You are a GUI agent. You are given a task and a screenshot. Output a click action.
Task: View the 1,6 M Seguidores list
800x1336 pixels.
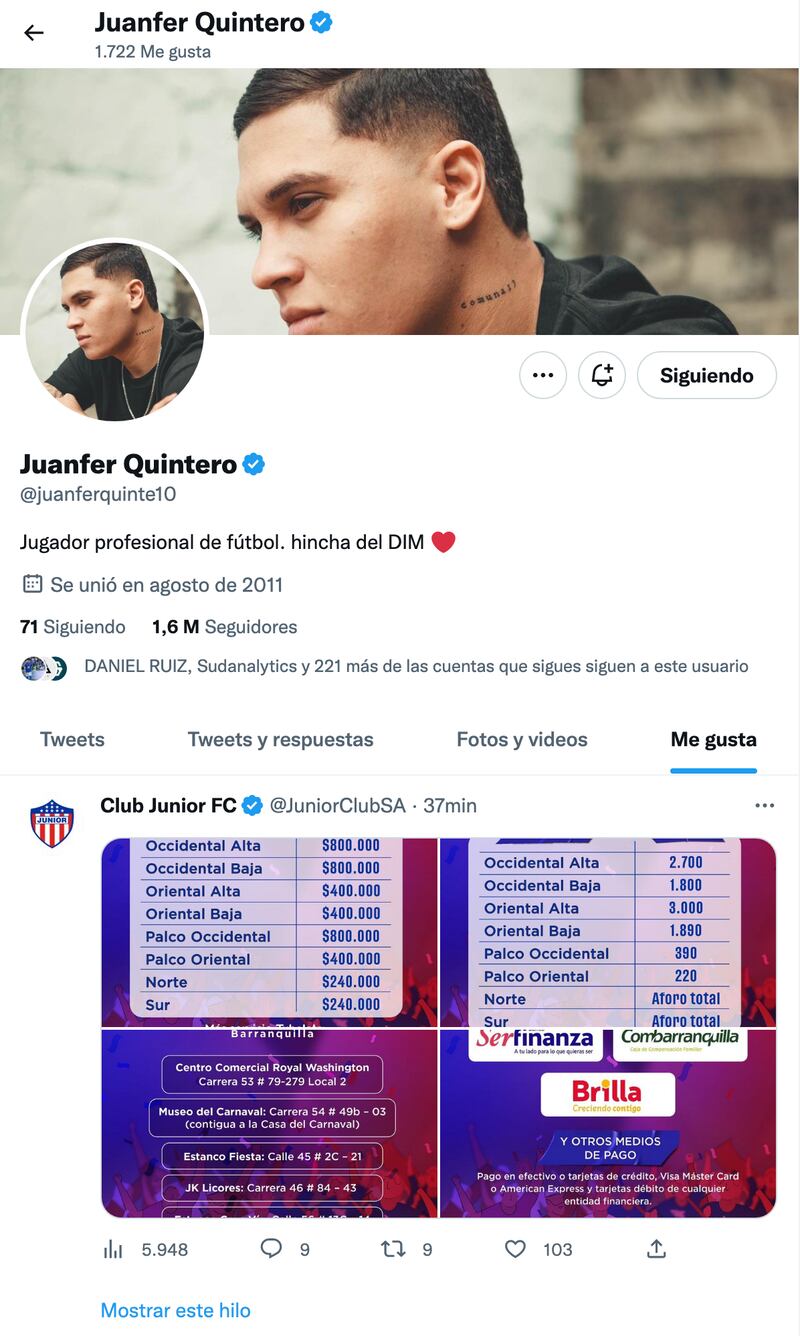coord(224,627)
